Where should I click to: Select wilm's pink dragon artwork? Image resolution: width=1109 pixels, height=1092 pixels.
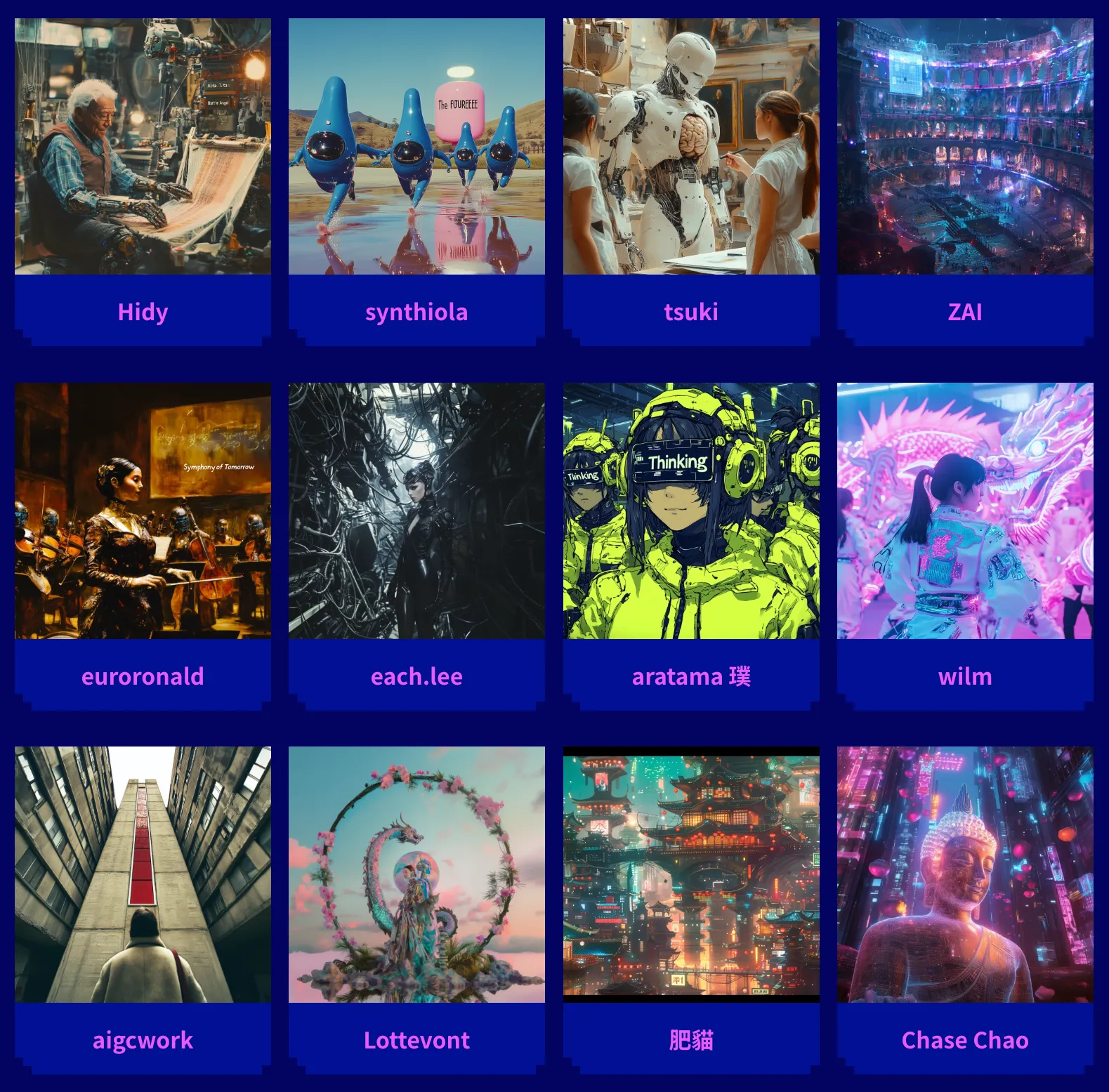pos(965,511)
